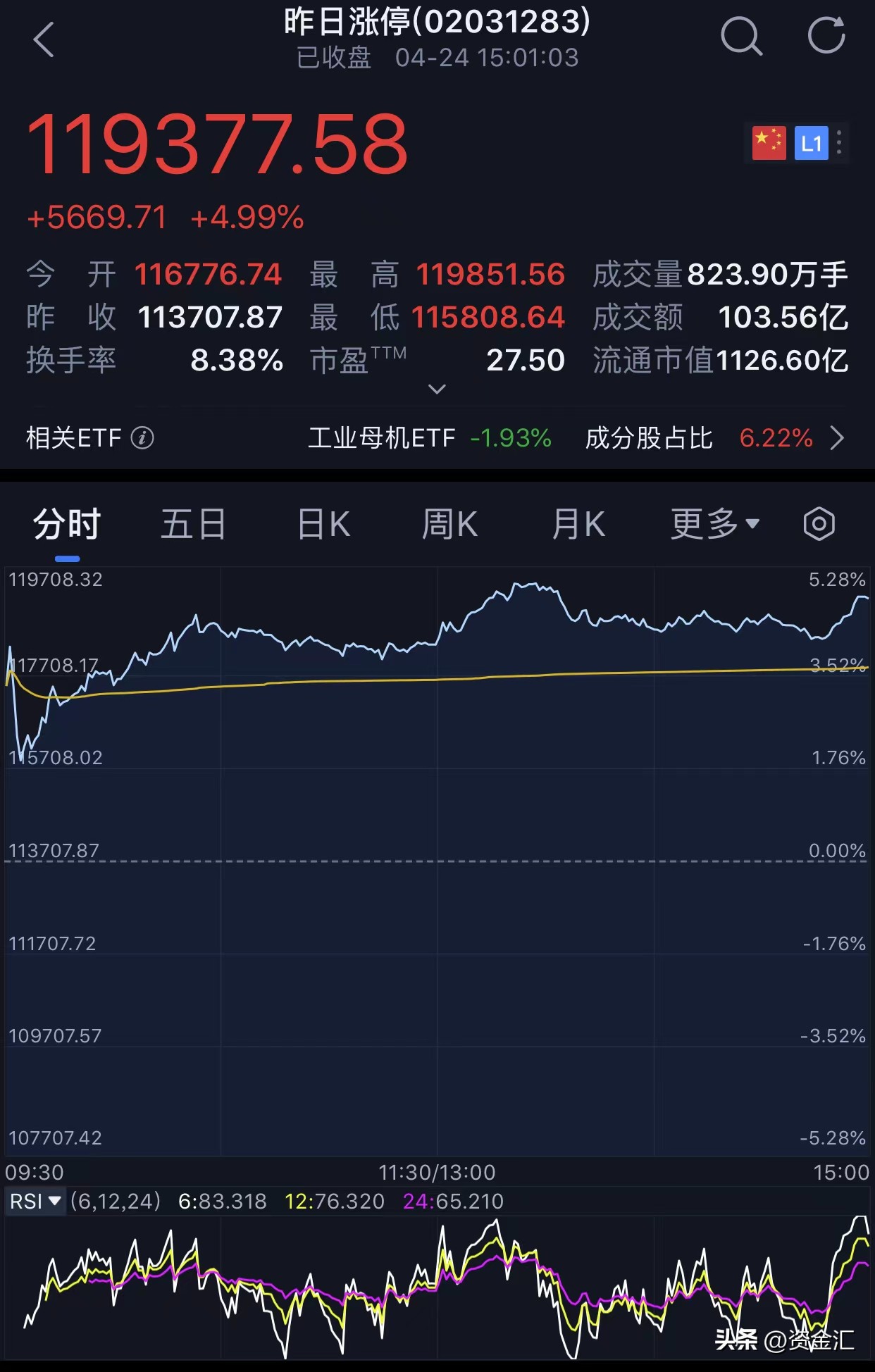Expand the 更多 chart options dropdown

[x=714, y=524]
